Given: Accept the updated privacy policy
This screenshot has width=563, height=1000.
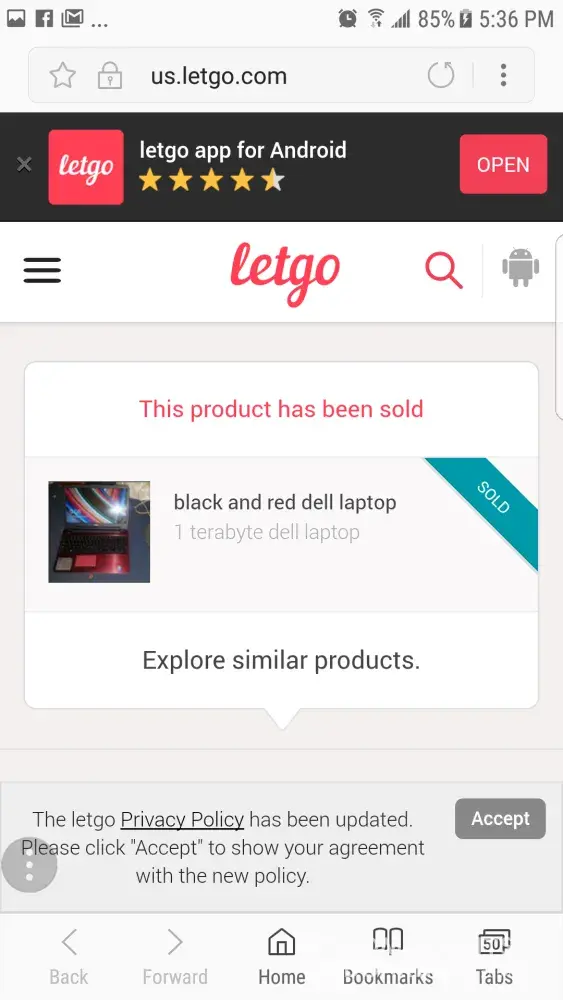Looking at the screenshot, I should (x=500, y=818).
